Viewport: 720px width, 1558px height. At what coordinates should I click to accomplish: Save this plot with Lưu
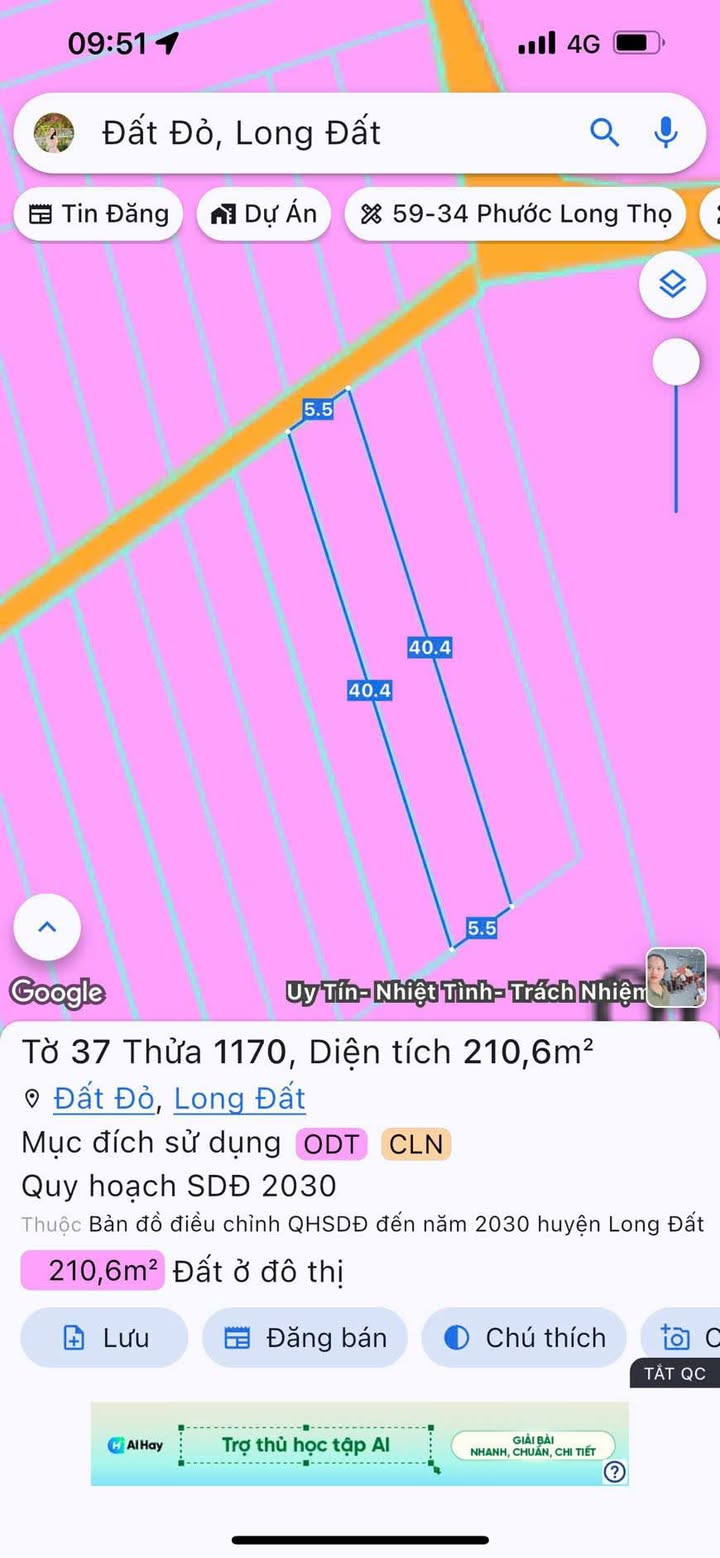[x=104, y=1338]
